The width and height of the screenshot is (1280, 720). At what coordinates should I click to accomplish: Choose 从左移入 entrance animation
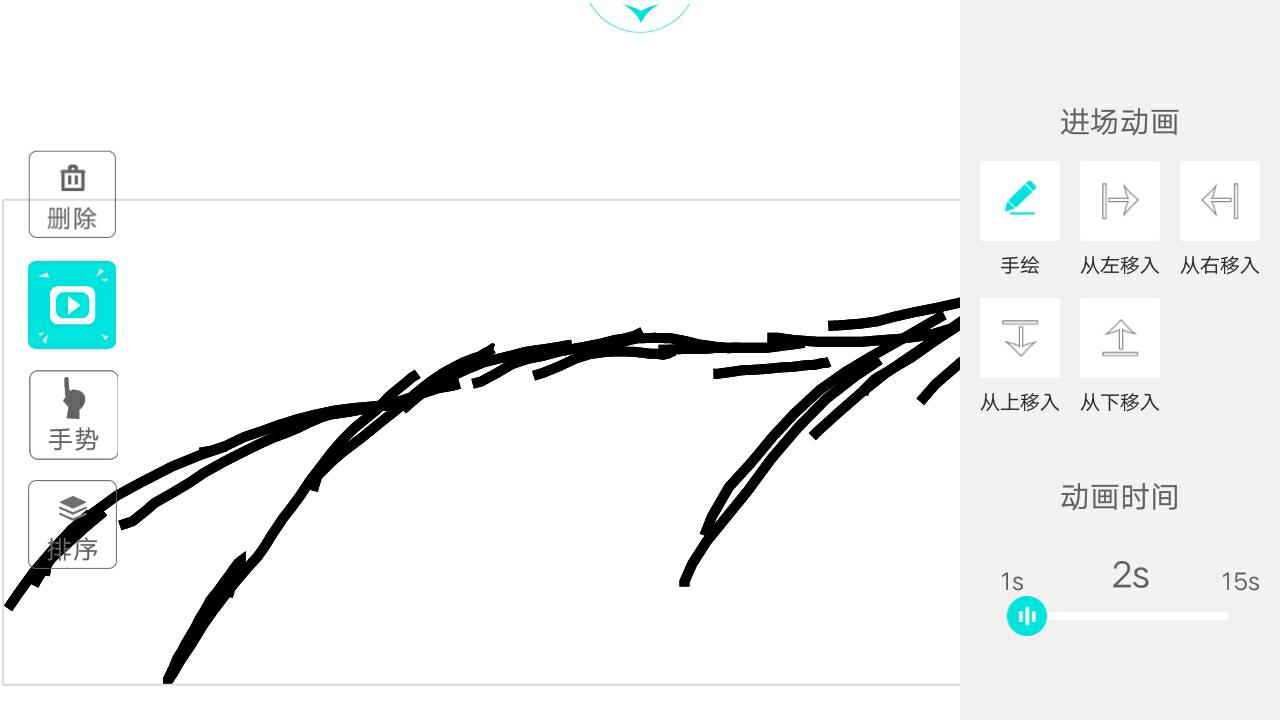click(1119, 201)
